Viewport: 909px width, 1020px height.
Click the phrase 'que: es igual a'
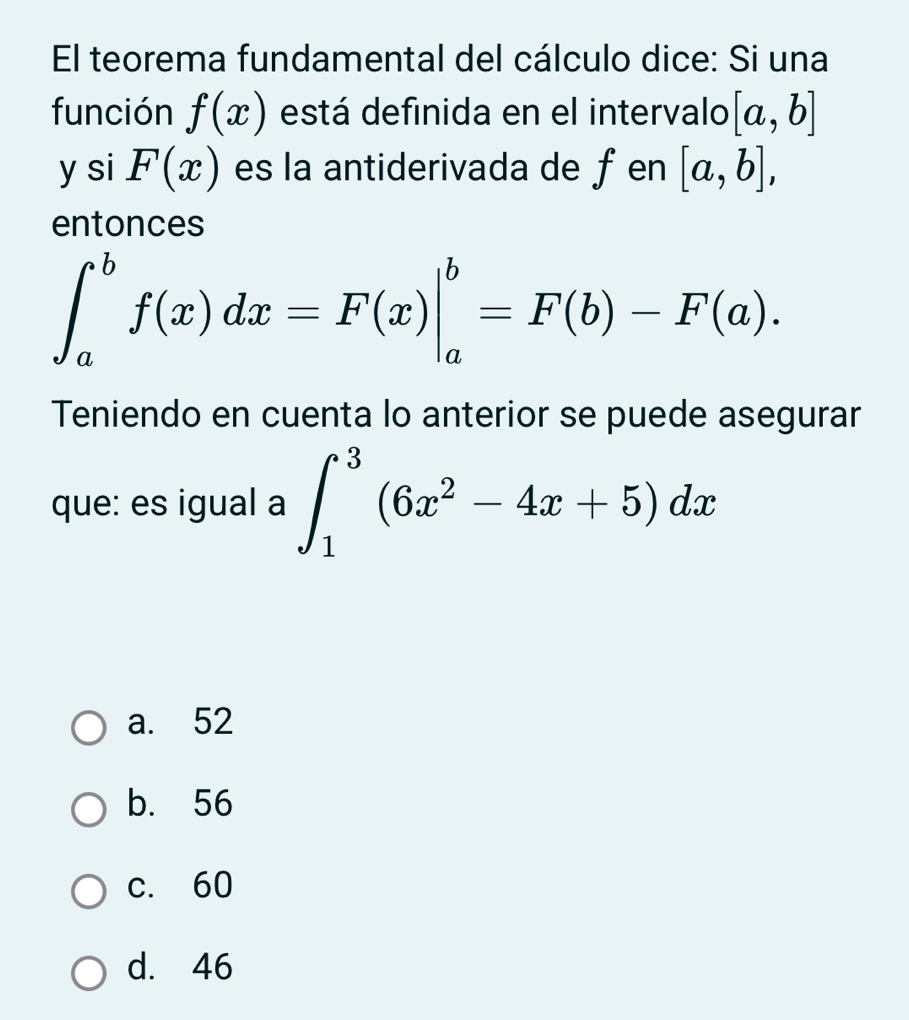175,504
